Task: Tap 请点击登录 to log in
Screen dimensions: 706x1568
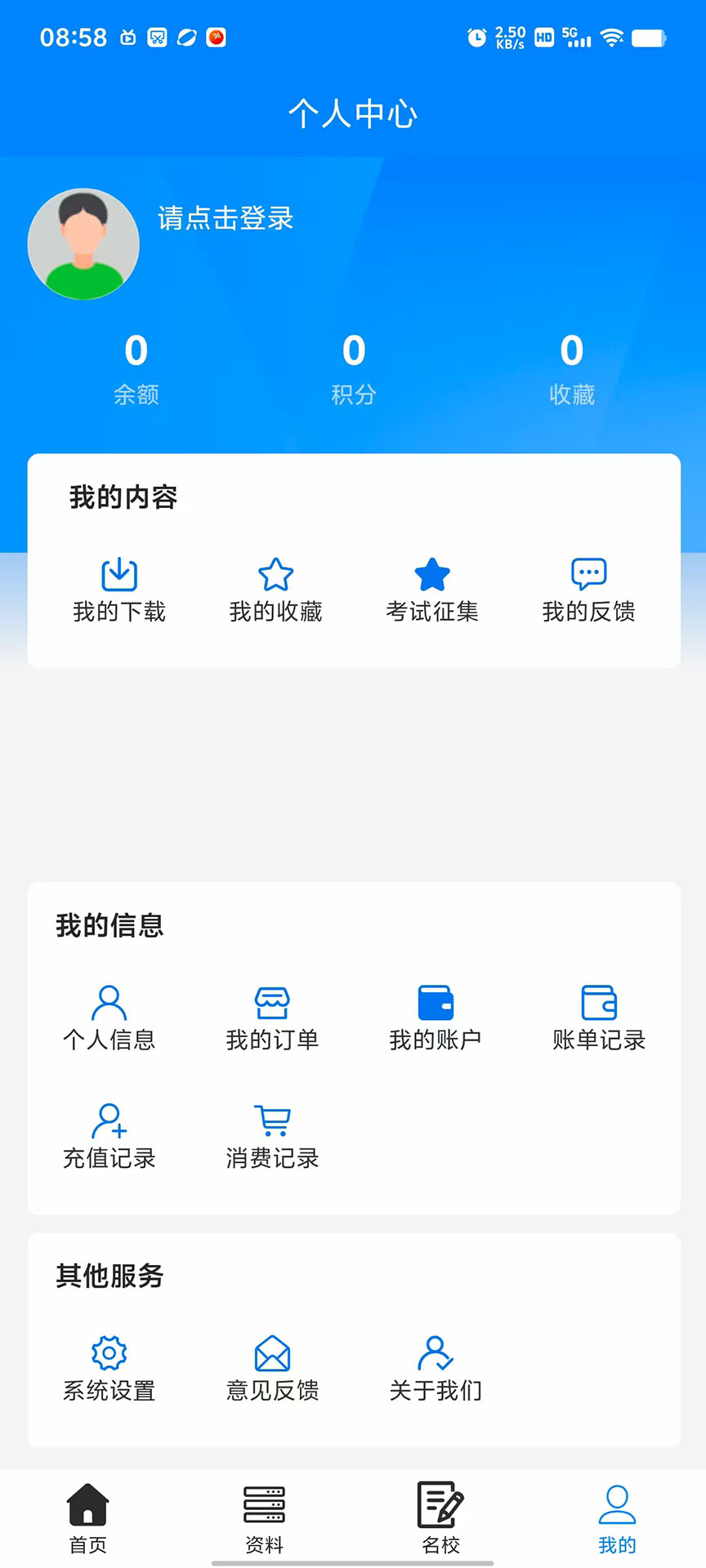Action: pos(226,218)
